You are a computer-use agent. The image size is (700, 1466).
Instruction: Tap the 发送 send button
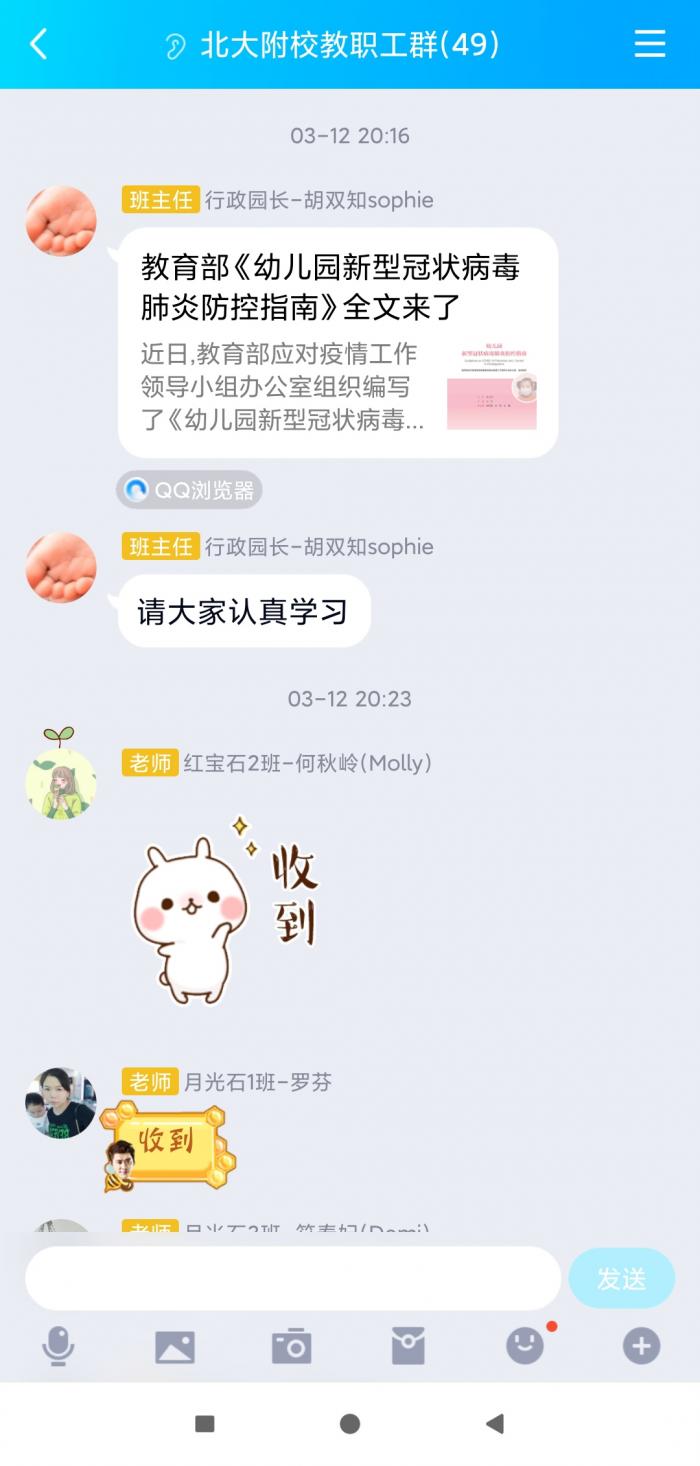[x=621, y=1278]
